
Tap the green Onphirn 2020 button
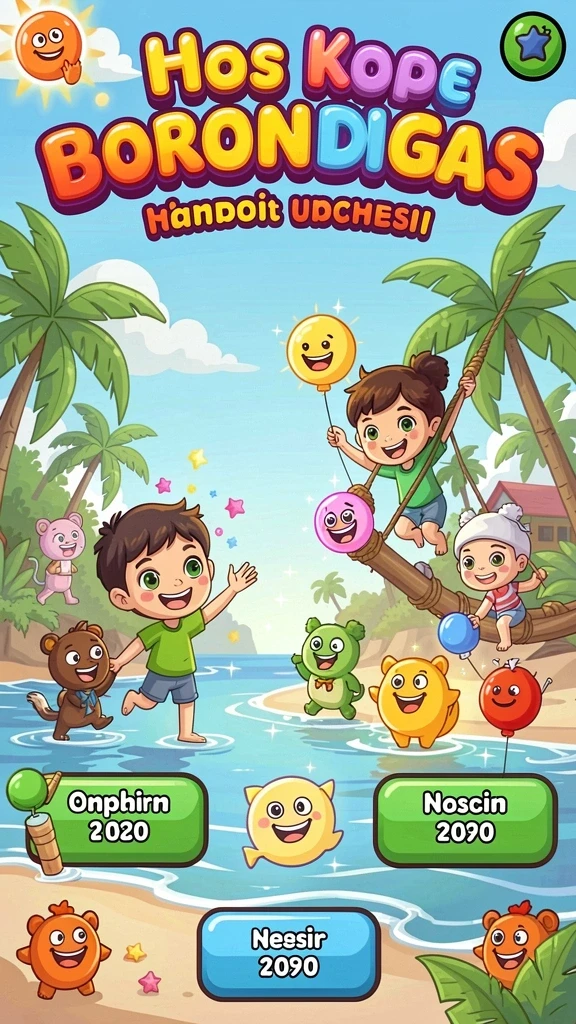coord(118,820)
